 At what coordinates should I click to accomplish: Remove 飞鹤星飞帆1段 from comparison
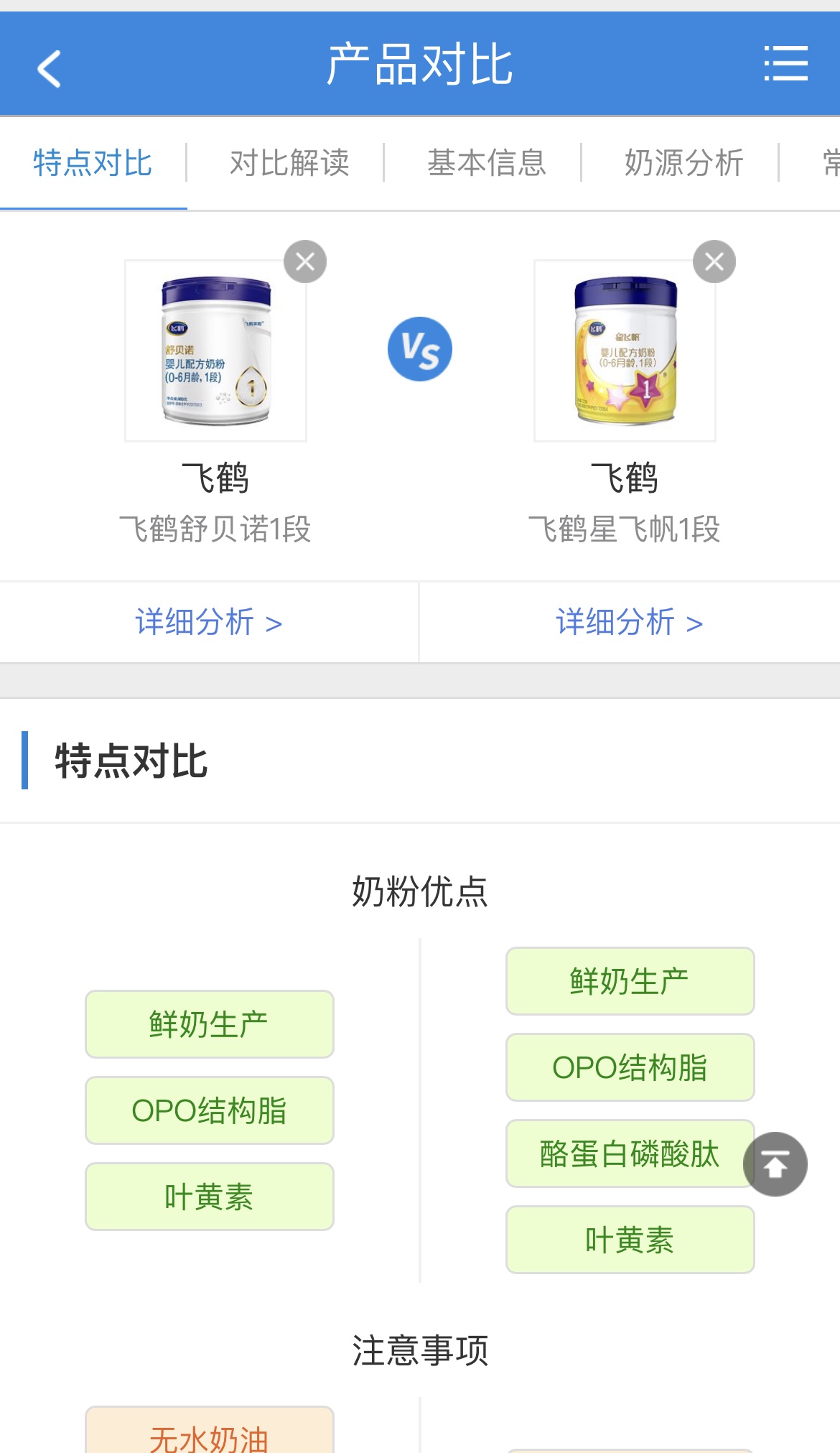[x=714, y=261]
